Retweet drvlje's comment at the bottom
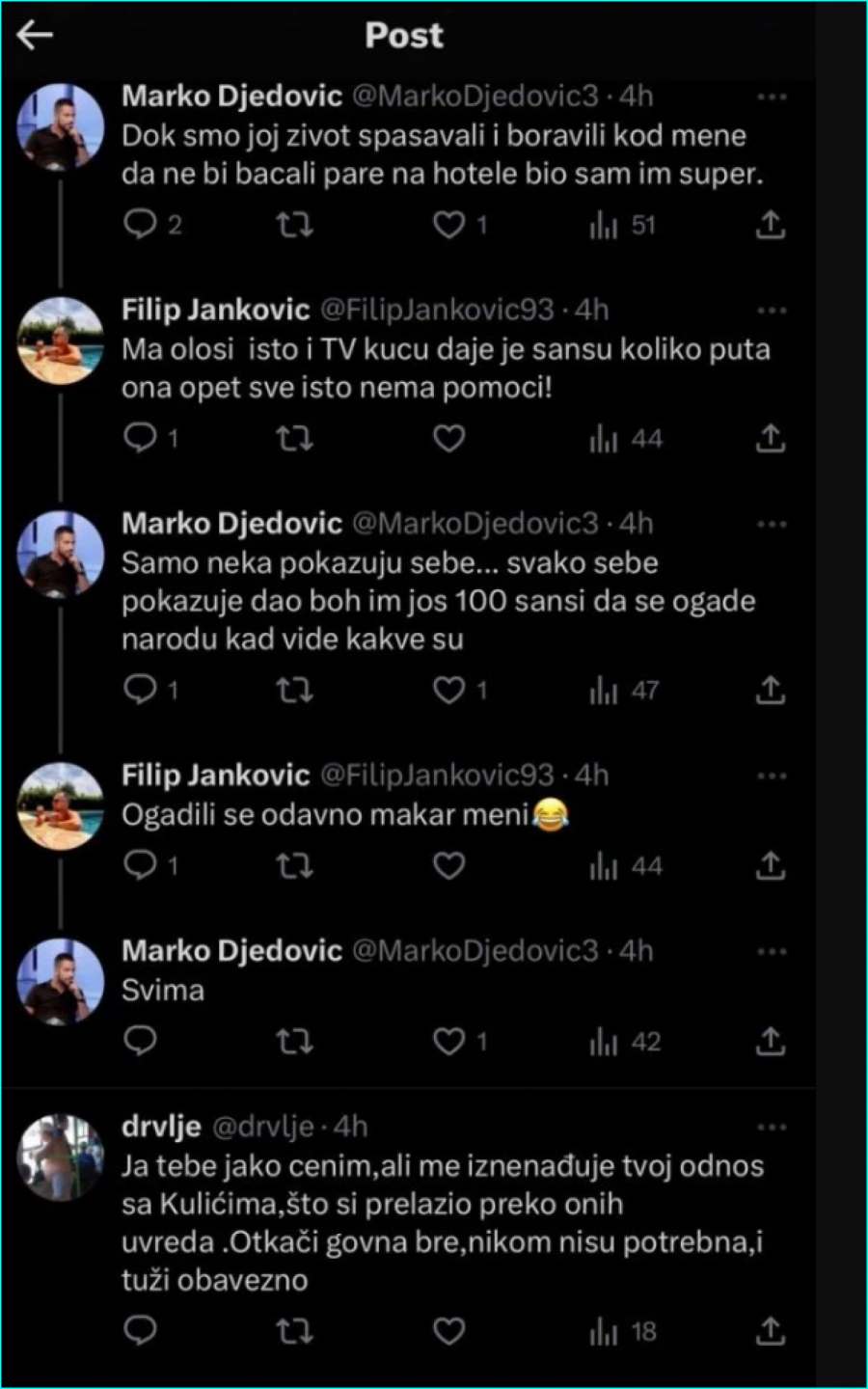The image size is (868, 1389). click(x=294, y=1329)
